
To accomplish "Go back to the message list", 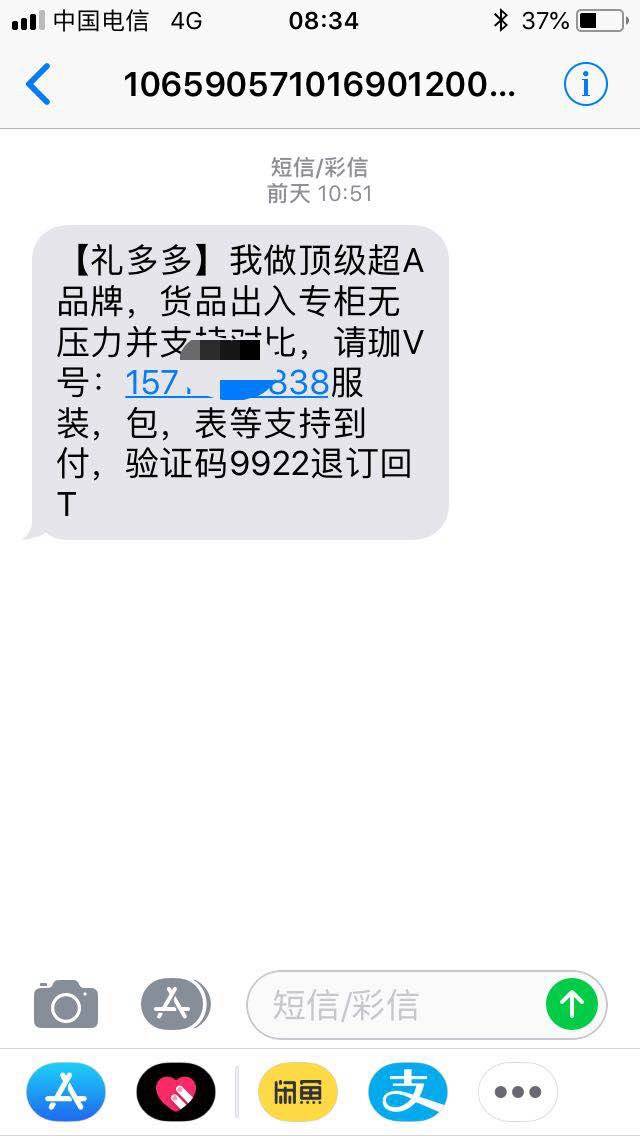I will (38, 84).
